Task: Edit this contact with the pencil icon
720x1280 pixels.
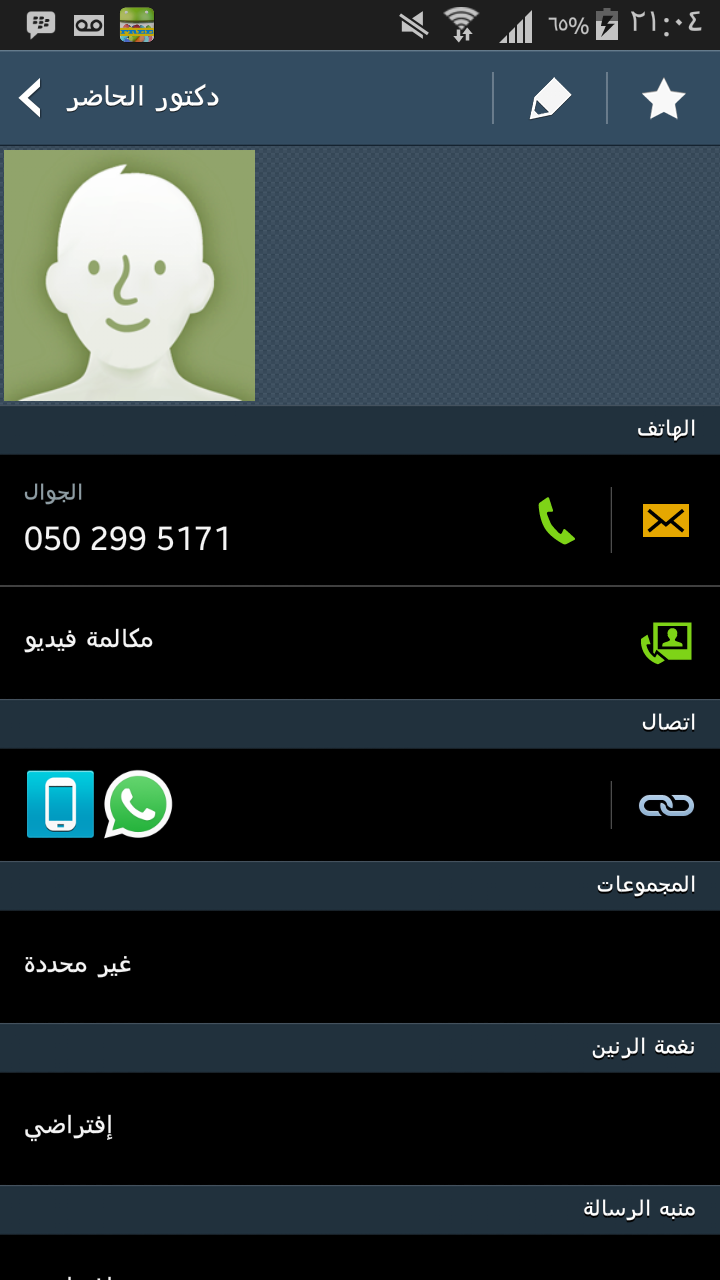Action: [550, 99]
